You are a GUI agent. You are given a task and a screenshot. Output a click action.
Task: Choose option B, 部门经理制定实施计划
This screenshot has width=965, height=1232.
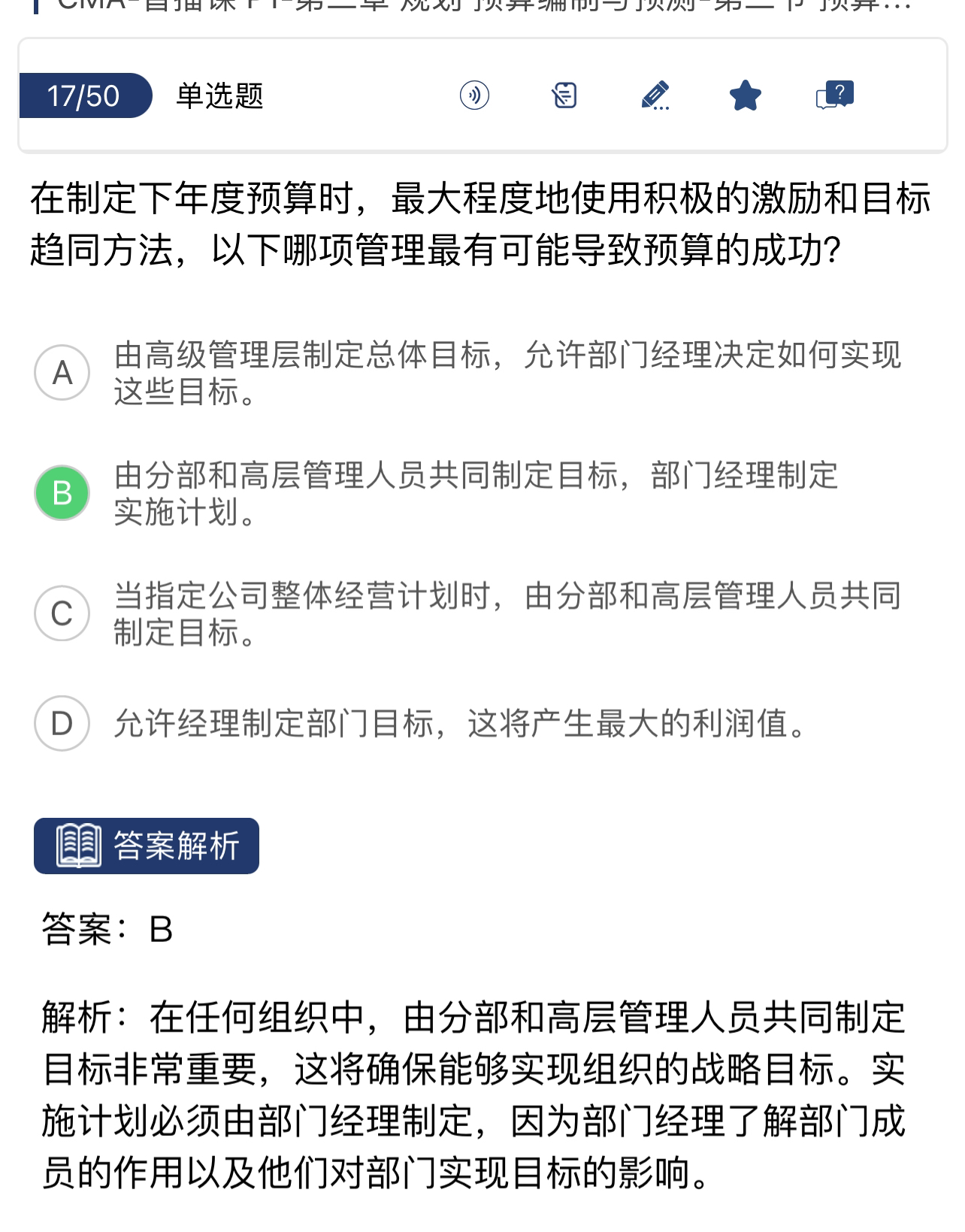point(62,493)
